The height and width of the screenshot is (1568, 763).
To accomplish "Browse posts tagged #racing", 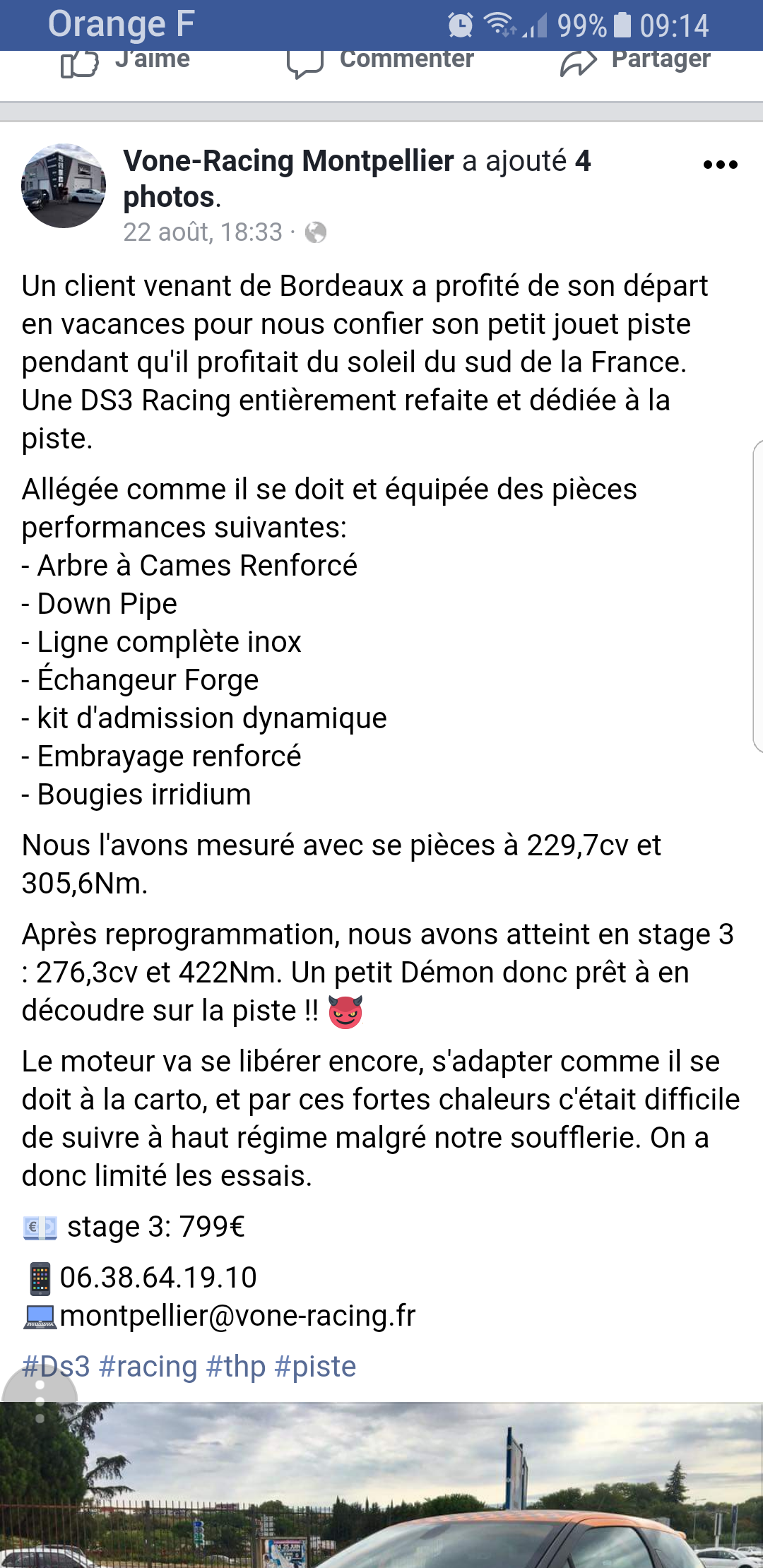I will [148, 1367].
